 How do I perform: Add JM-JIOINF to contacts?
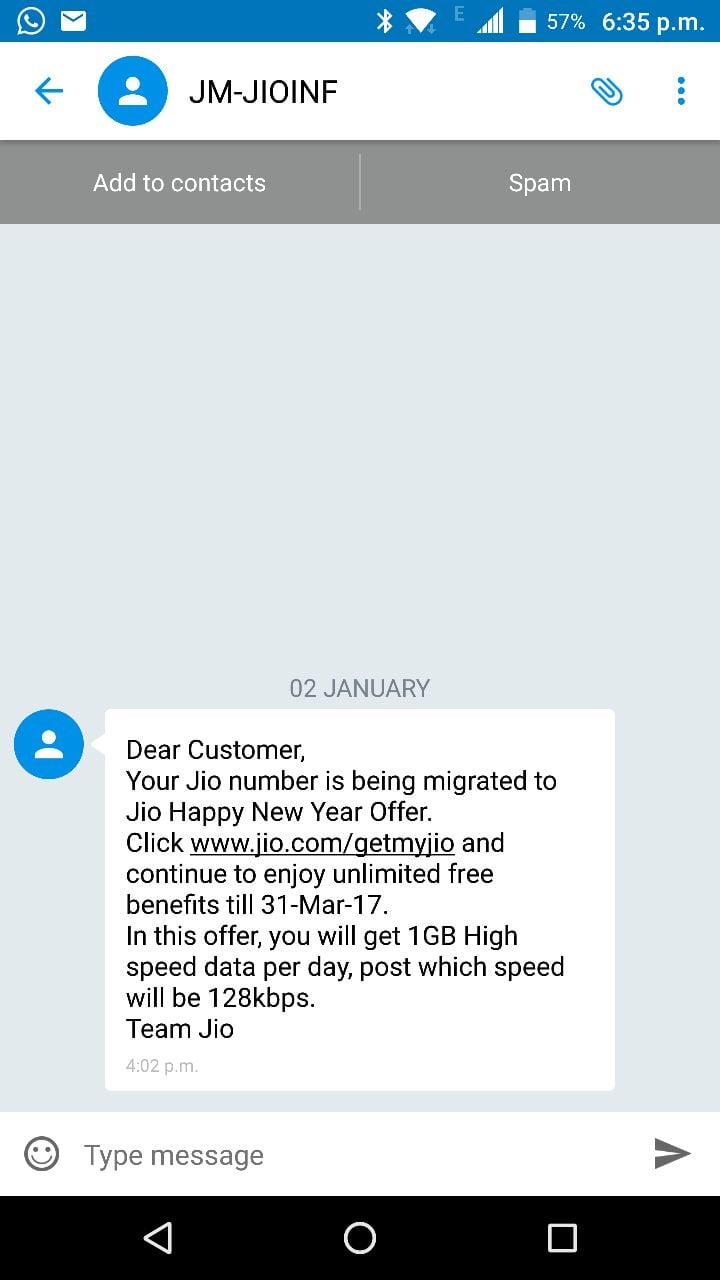click(180, 183)
